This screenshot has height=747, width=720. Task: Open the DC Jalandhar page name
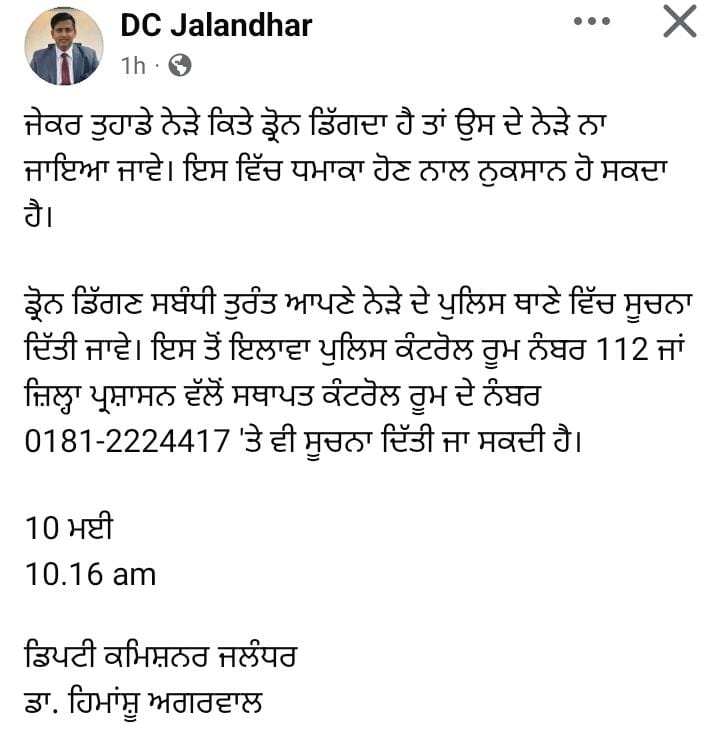point(216,25)
